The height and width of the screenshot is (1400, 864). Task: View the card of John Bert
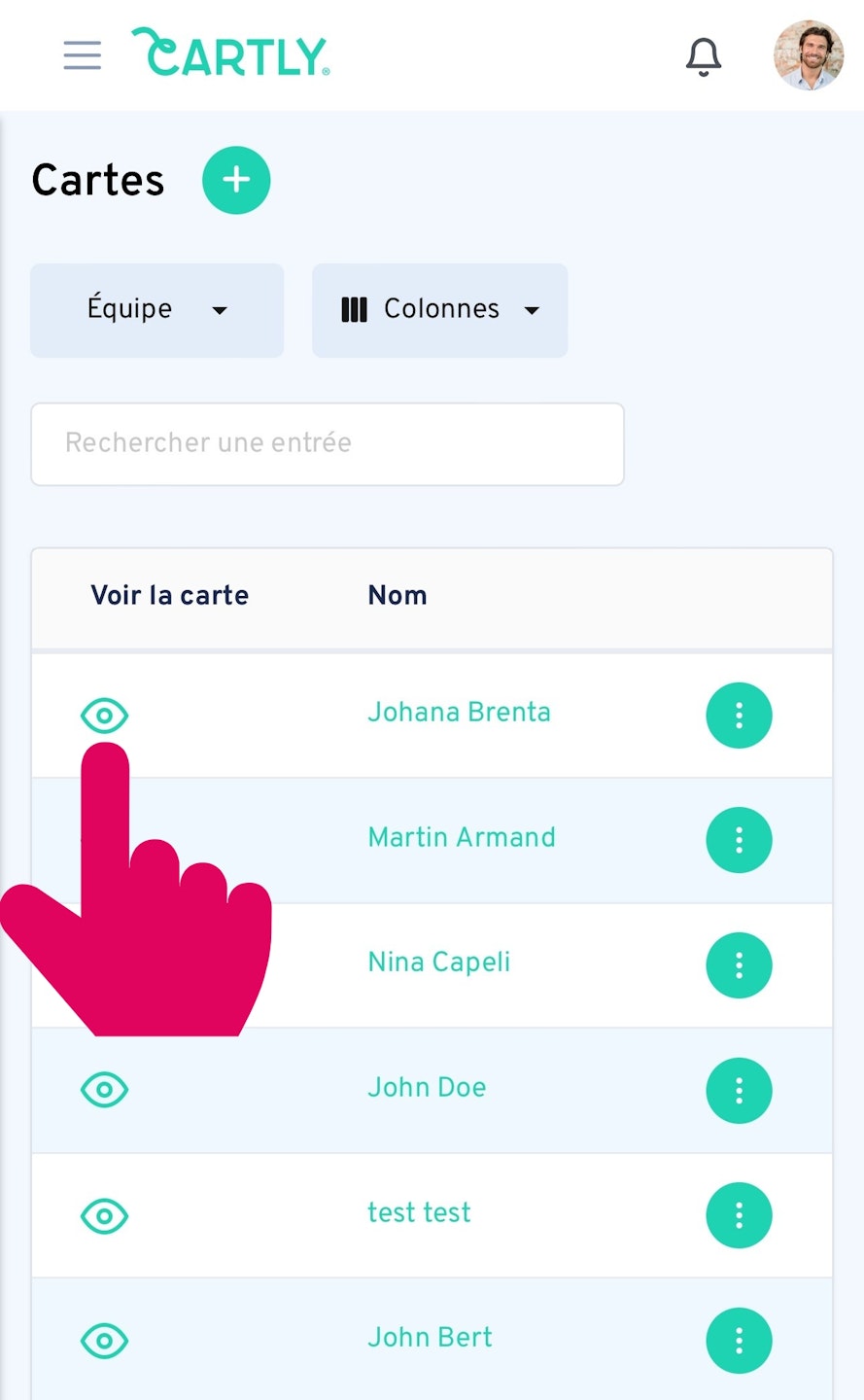[x=104, y=1341]
